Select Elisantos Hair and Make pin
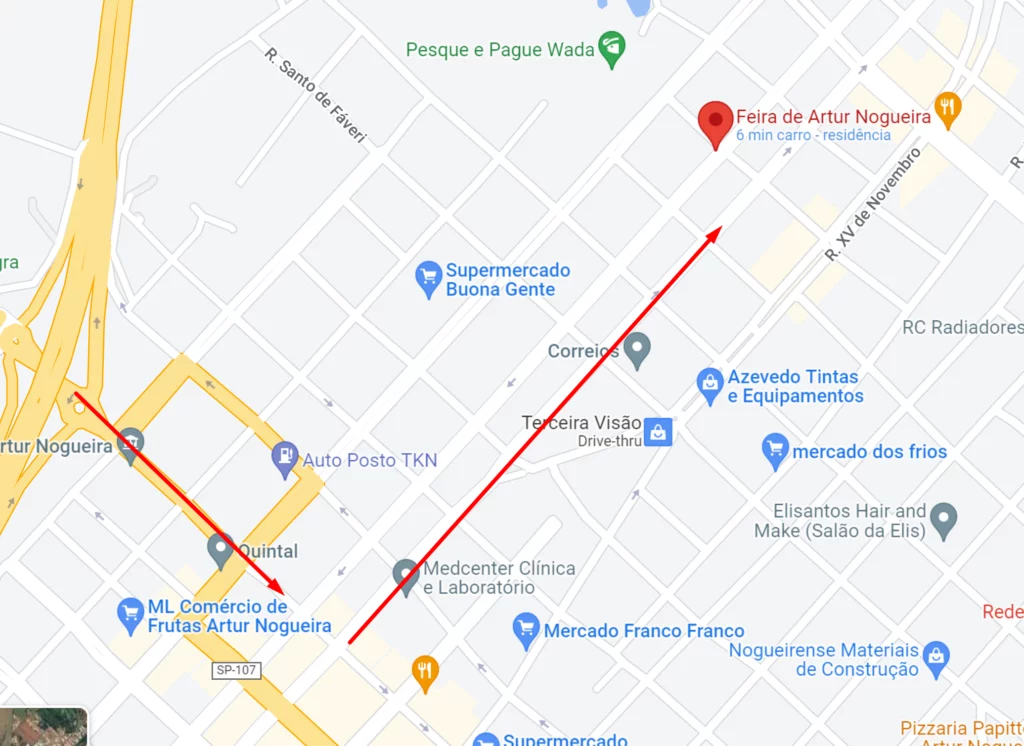Image resolution: width=1024 pixels, height=746 pixels. (x=943, y=519)
